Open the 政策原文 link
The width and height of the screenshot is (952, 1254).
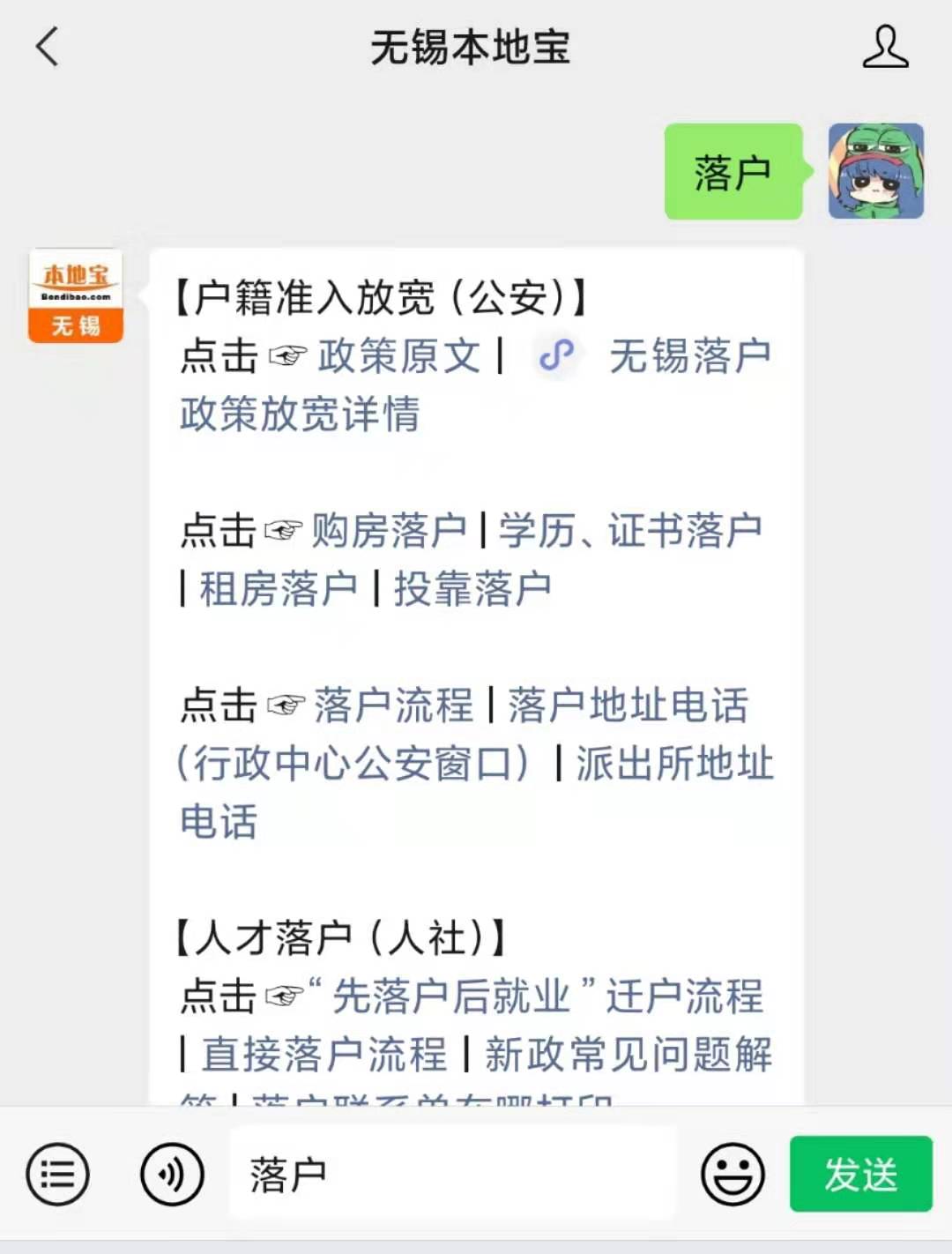[398, 356]
